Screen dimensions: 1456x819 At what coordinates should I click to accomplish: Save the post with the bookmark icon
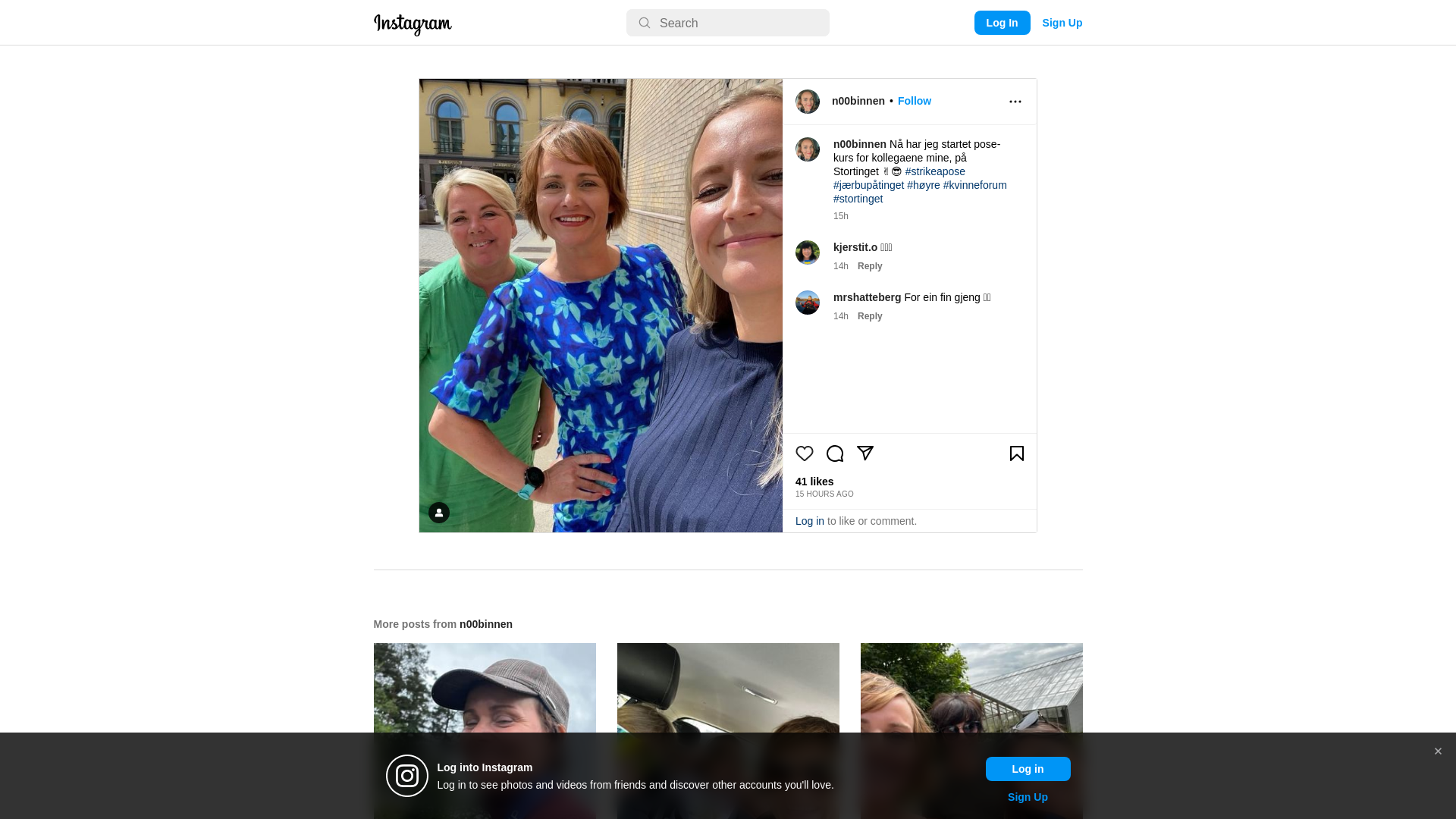click(1017, 453)
